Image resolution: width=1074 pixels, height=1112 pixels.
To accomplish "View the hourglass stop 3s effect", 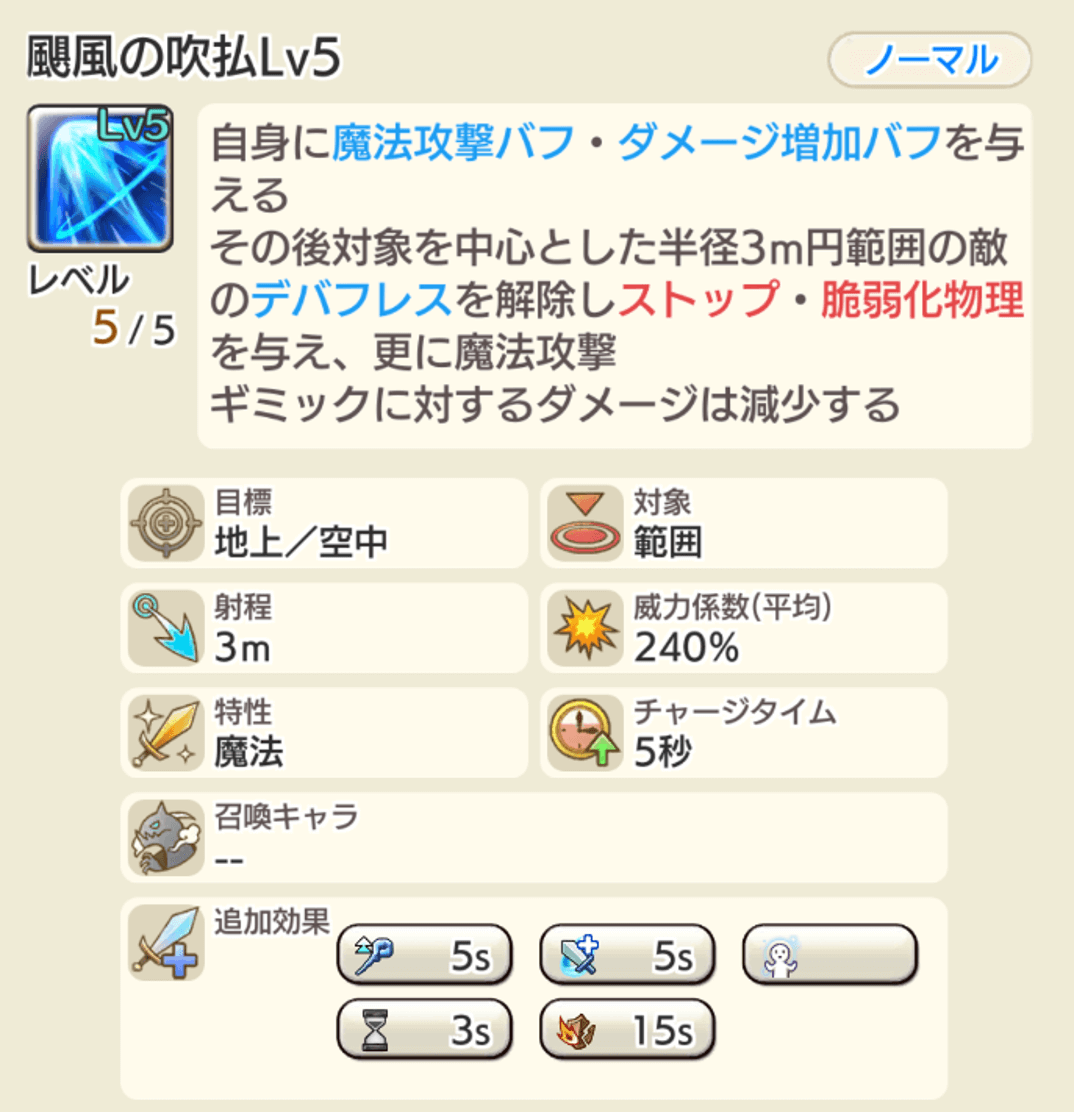I will tap(424, 1029).
